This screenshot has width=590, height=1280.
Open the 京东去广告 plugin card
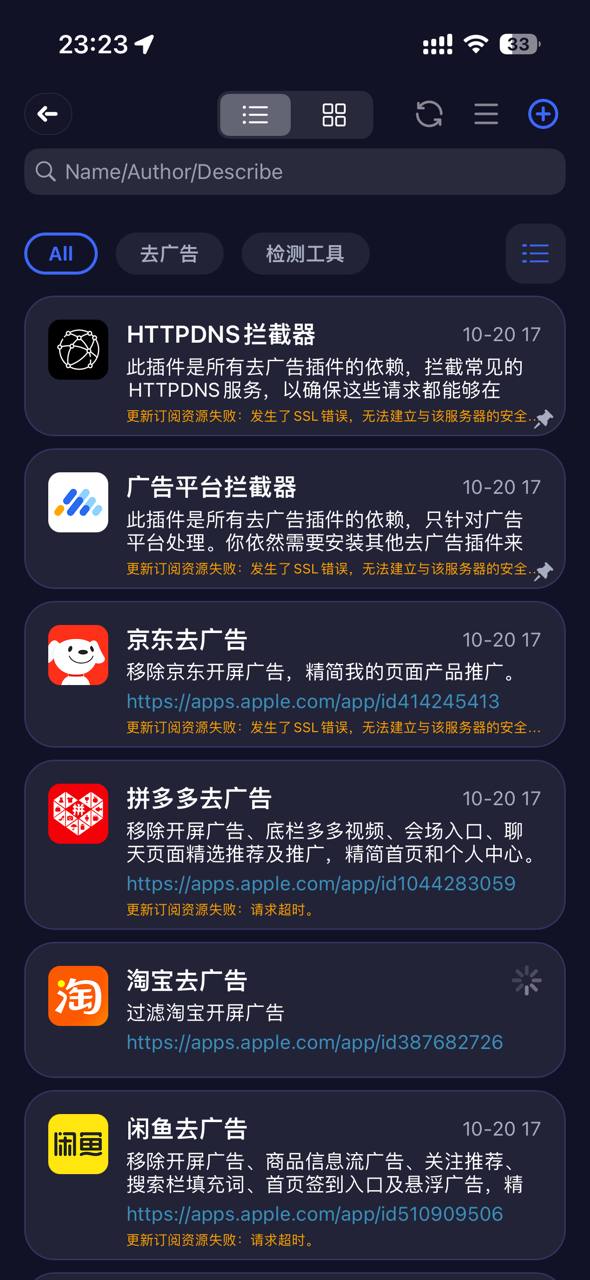295,674
